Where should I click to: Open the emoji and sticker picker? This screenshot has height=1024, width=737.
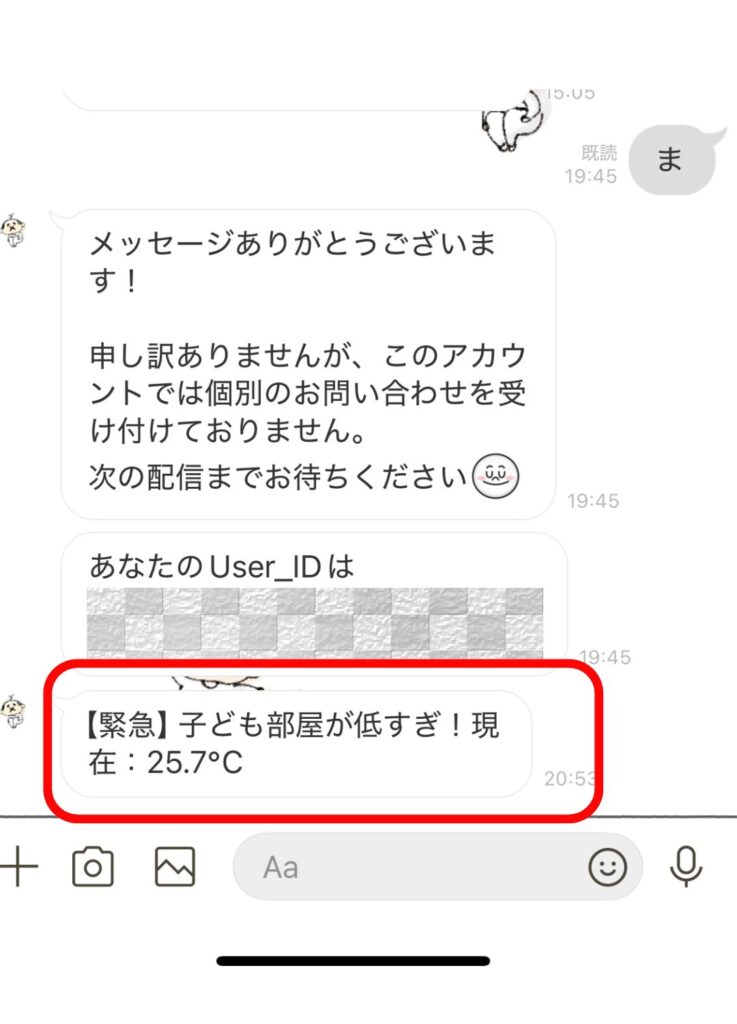(607, 866)
